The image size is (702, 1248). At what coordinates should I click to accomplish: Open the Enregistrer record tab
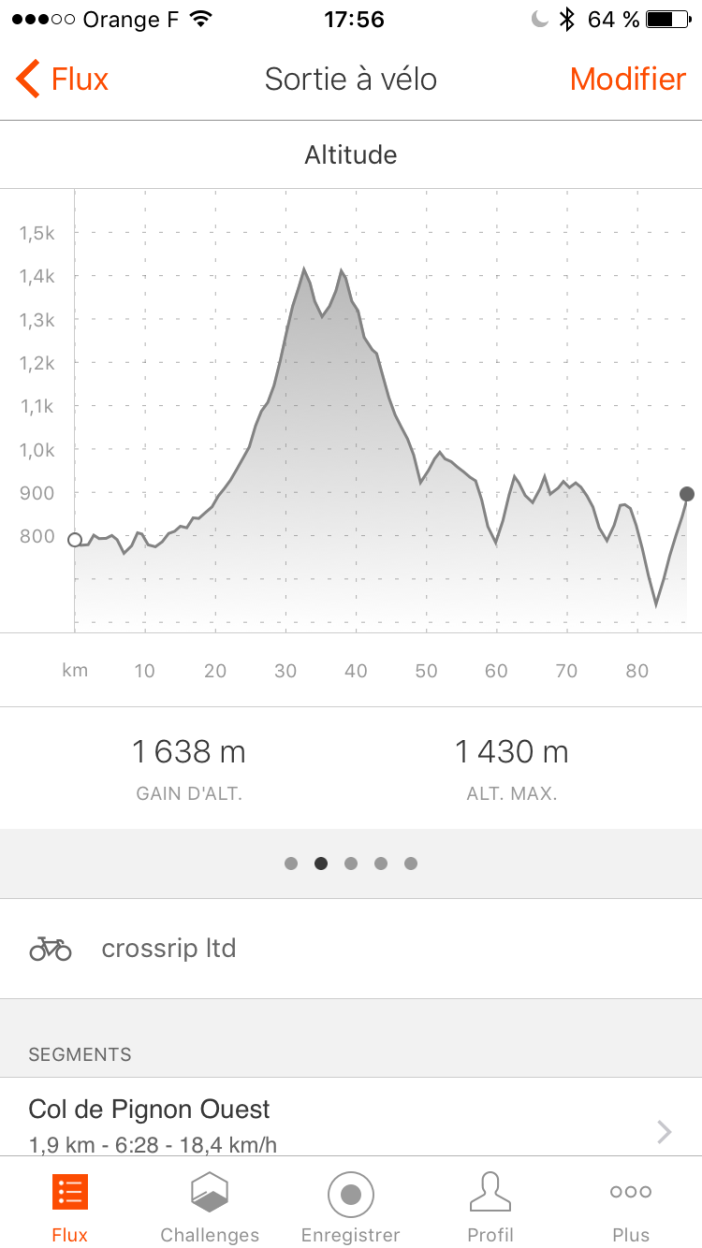pos(351,1206)
